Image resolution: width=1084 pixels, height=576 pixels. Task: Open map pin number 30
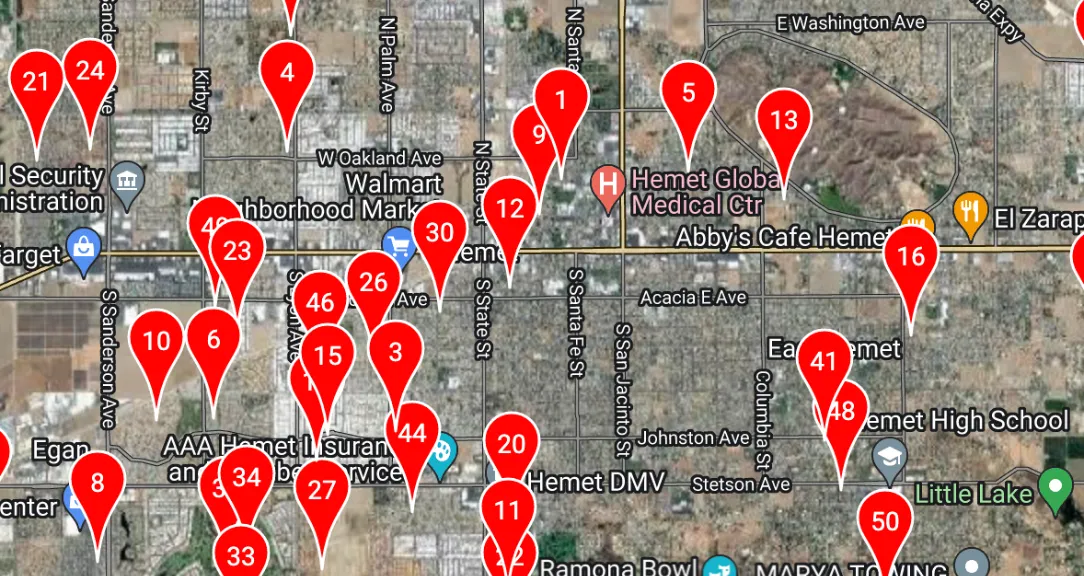tap(440, 233)
